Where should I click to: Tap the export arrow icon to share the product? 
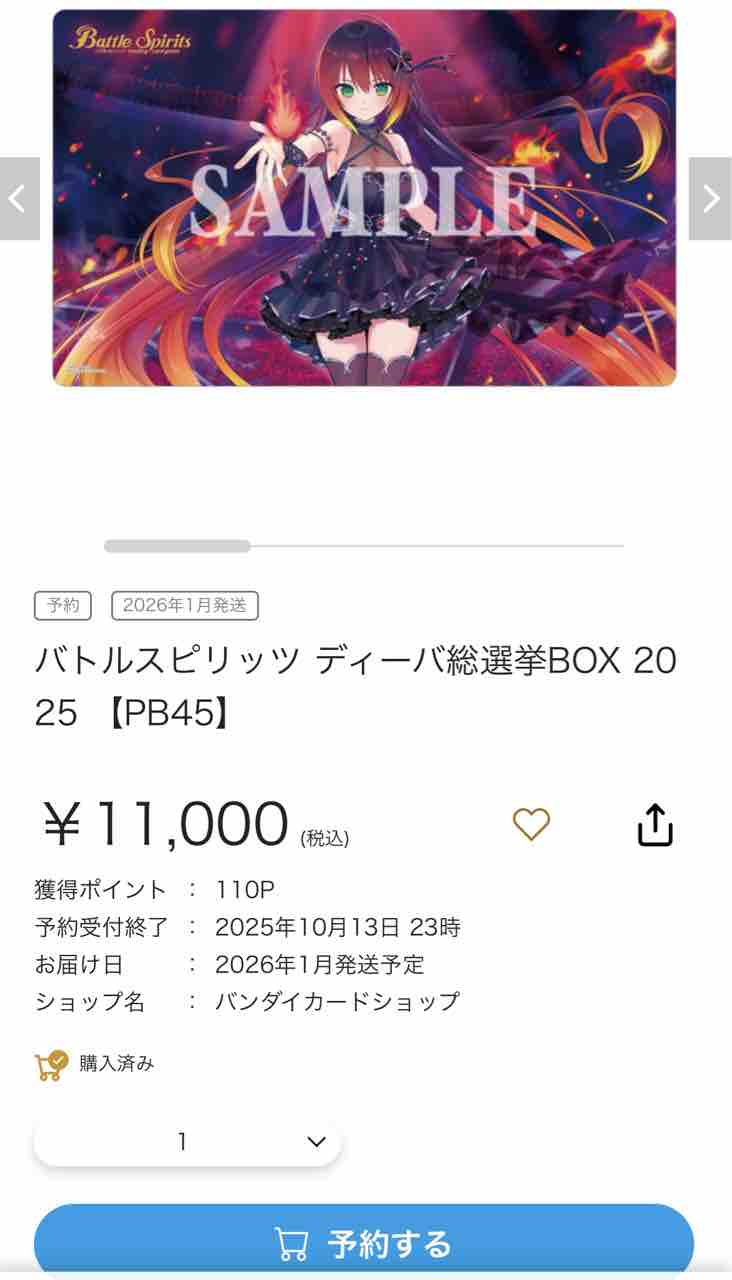coord(655,823)
